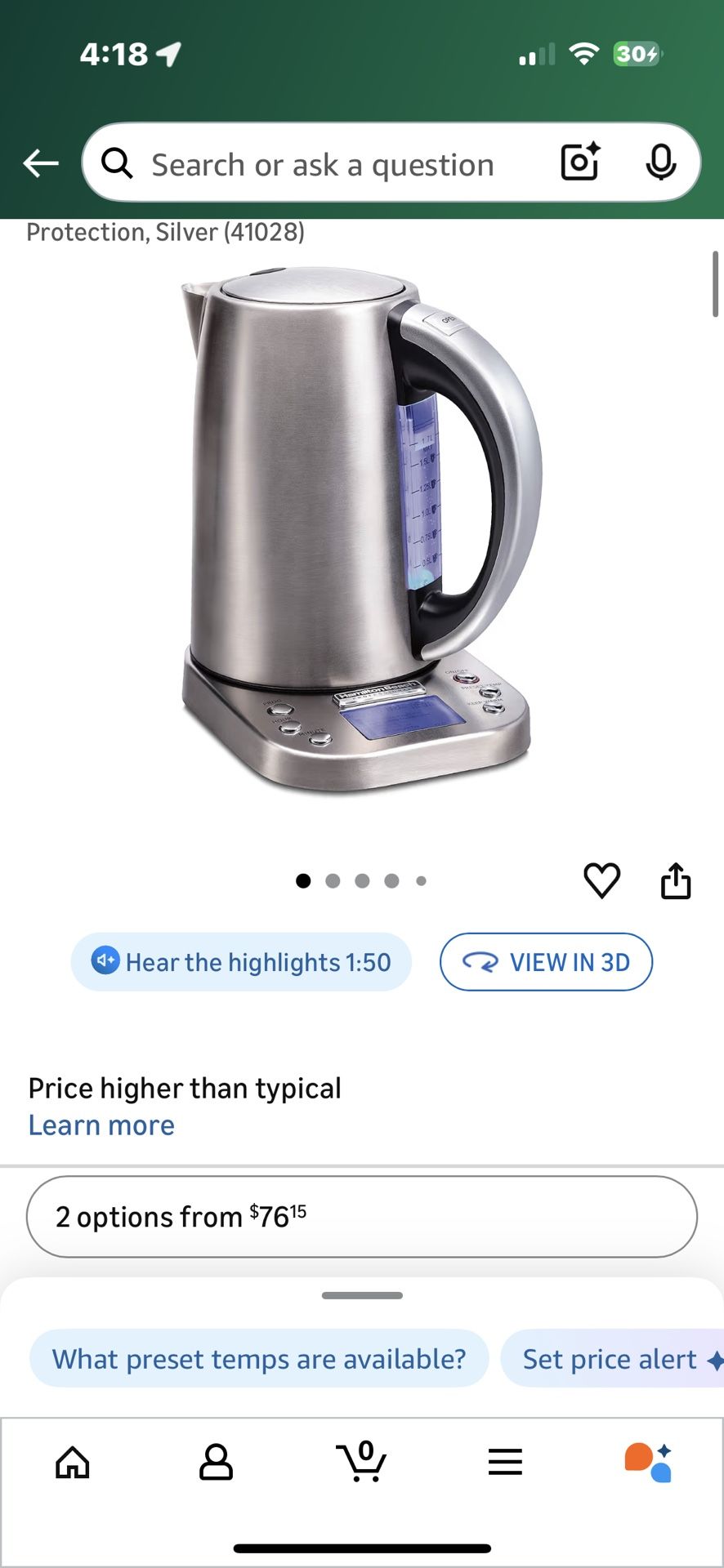
Task: Select the third image indicator dot
Action: point(362,880)
